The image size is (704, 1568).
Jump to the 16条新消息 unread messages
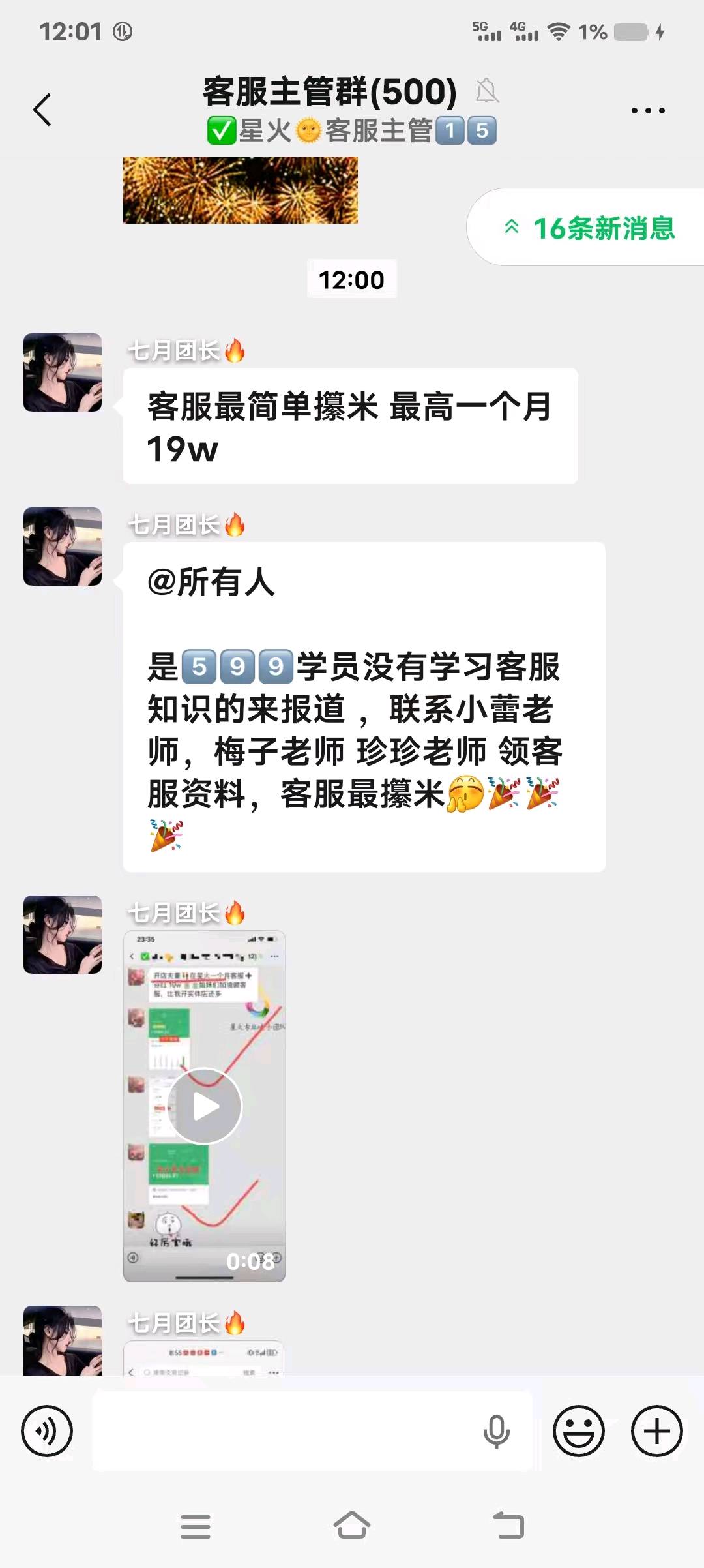coord(590,228)
